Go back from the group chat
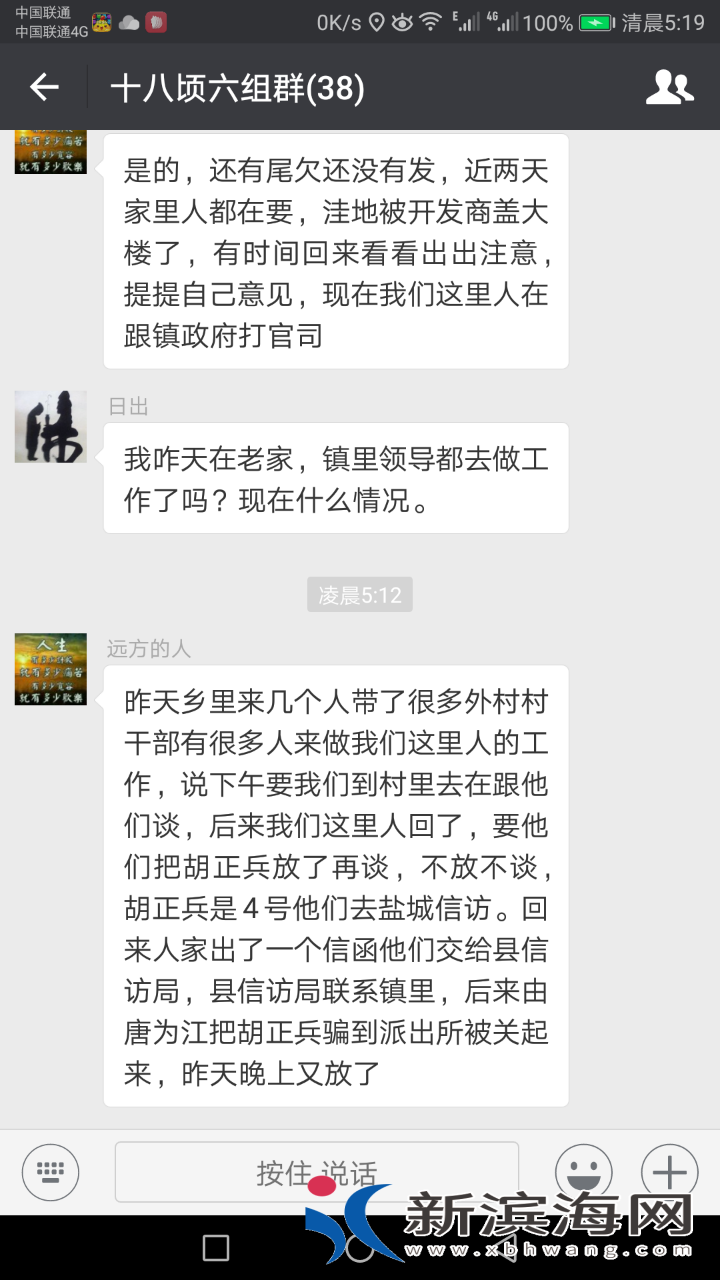 point(44,88)
